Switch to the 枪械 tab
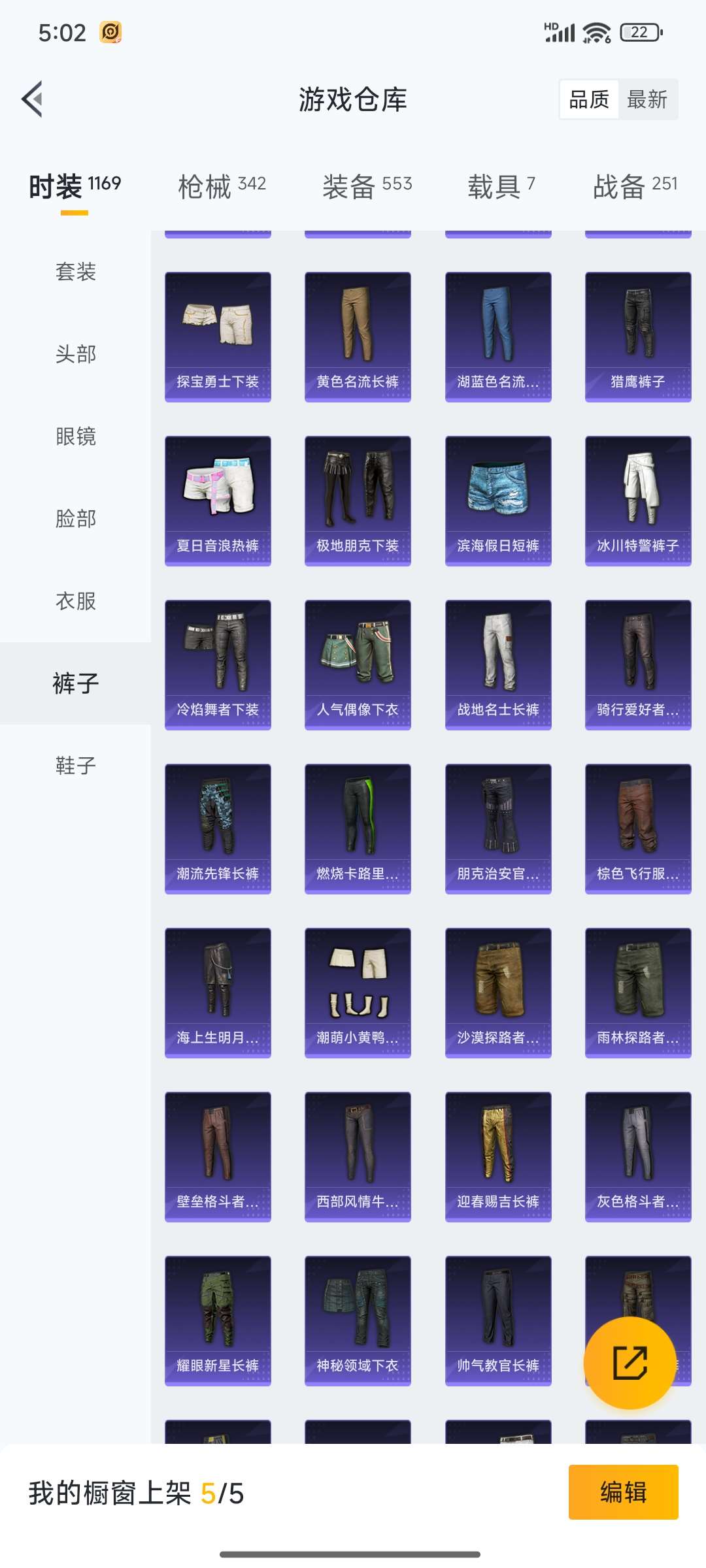Viewport: 706px width, 1568px height. (220, 185)
